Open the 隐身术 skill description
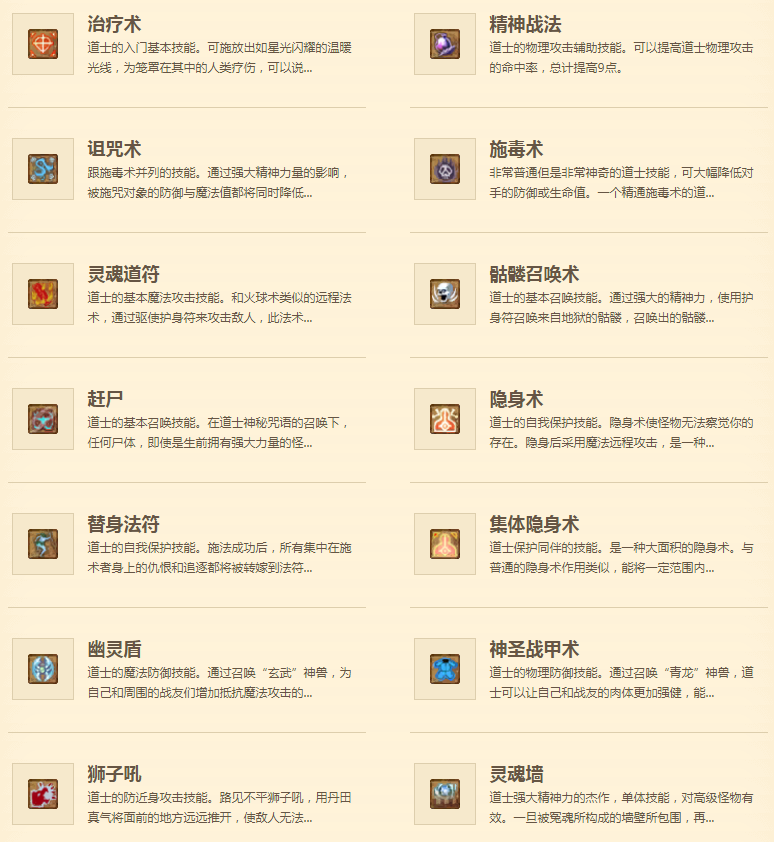This screenshot has height=842, width=774. click(516, 400)
